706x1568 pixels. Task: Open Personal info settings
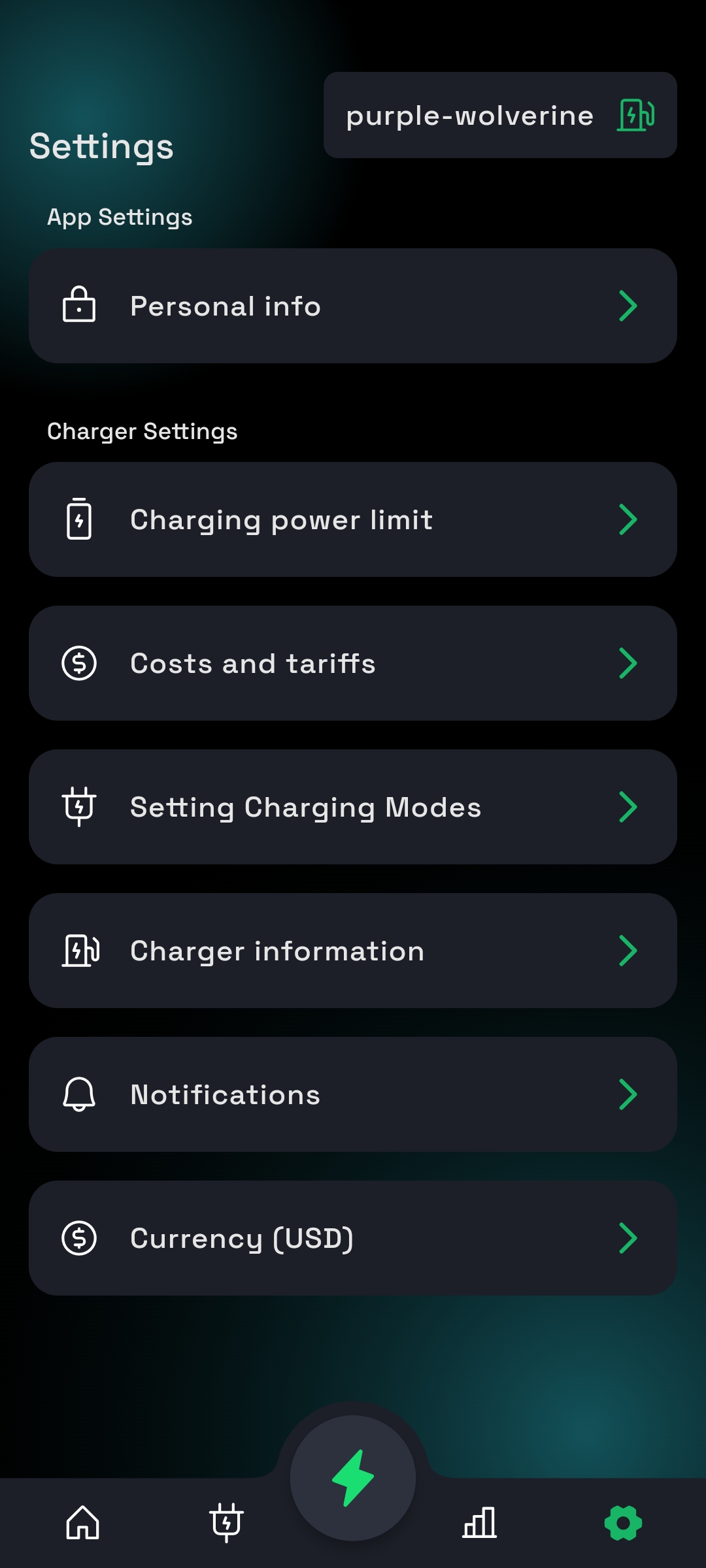tap(353, 306)
